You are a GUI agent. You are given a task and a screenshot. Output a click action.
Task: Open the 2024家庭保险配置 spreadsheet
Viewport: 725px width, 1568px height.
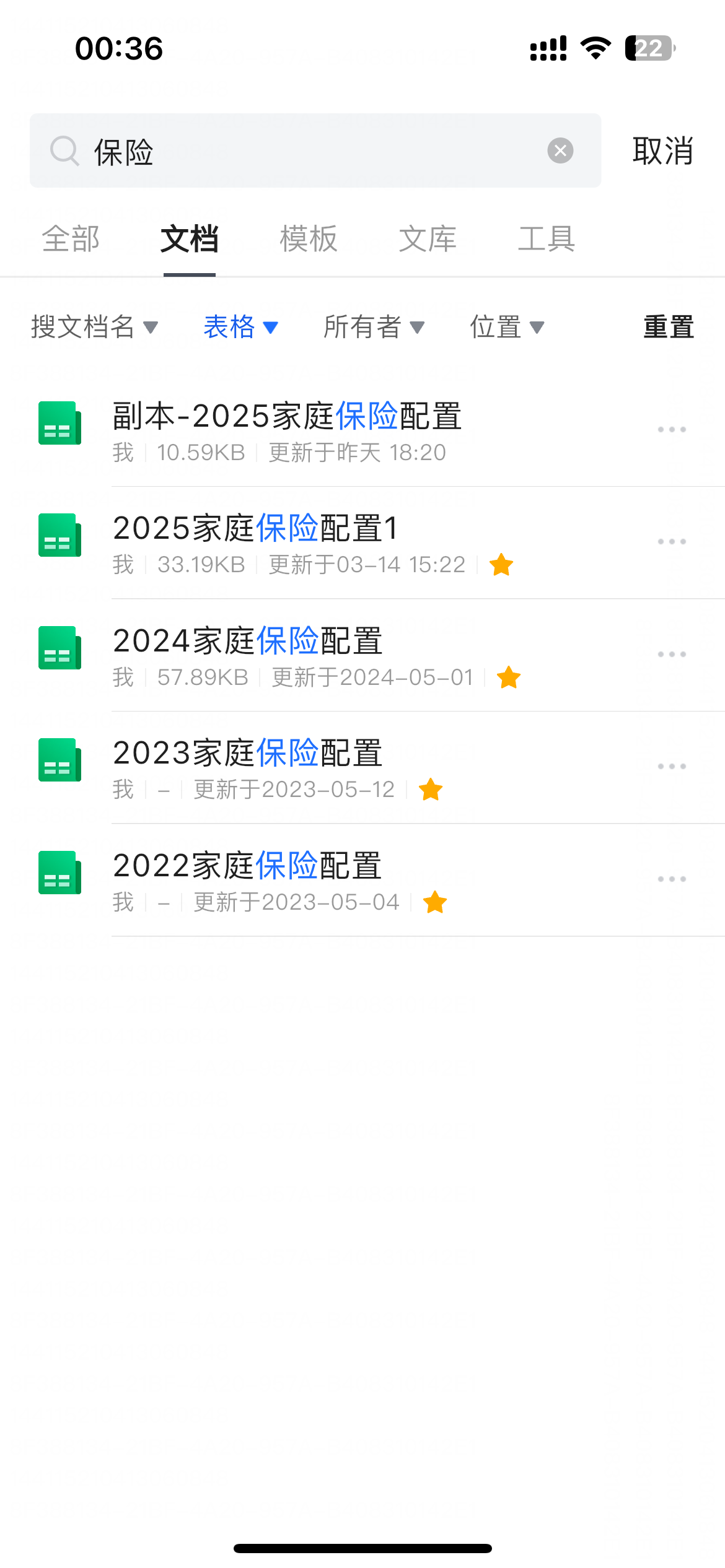point(362,655)
